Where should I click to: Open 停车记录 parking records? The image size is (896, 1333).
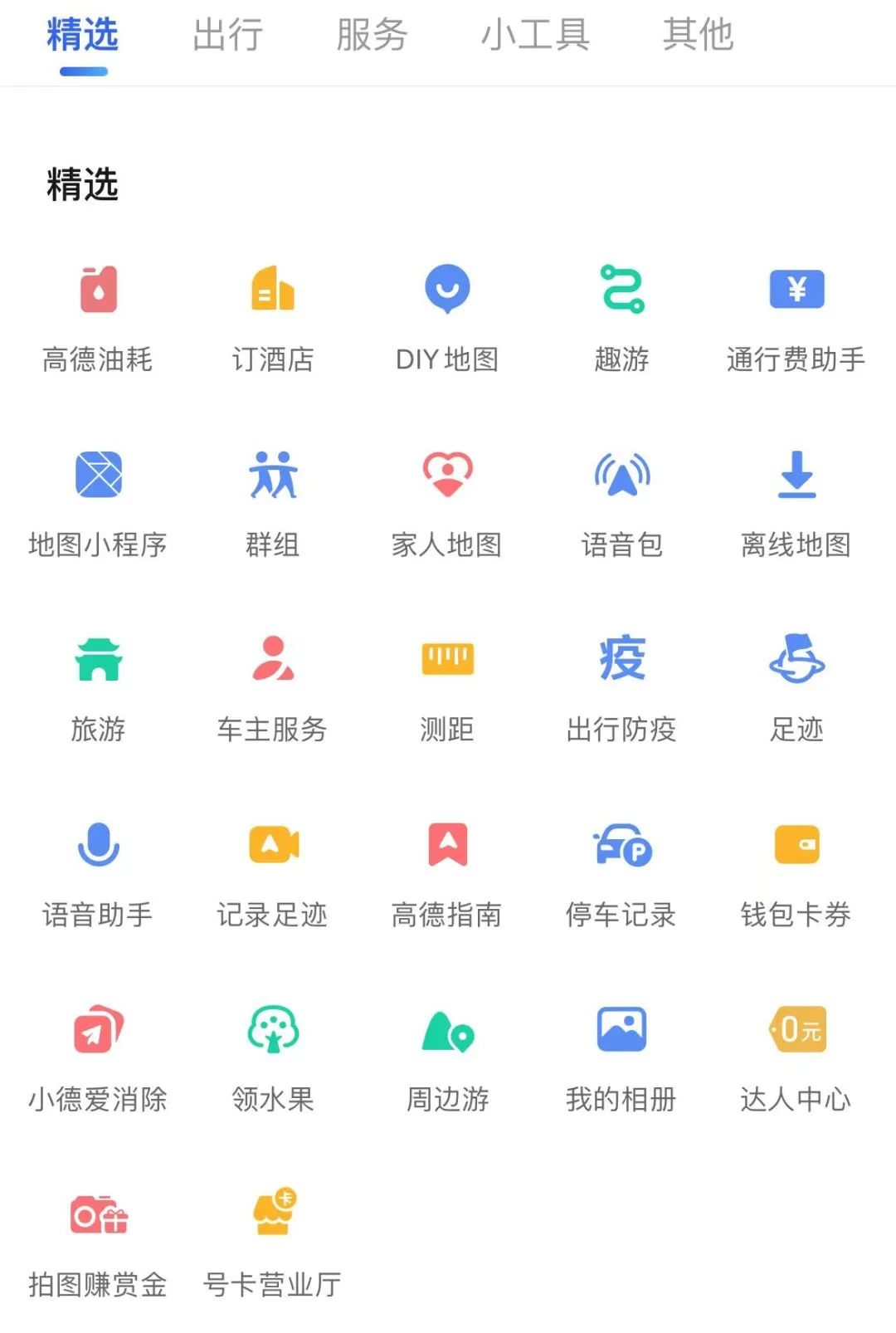coord(622,847)
